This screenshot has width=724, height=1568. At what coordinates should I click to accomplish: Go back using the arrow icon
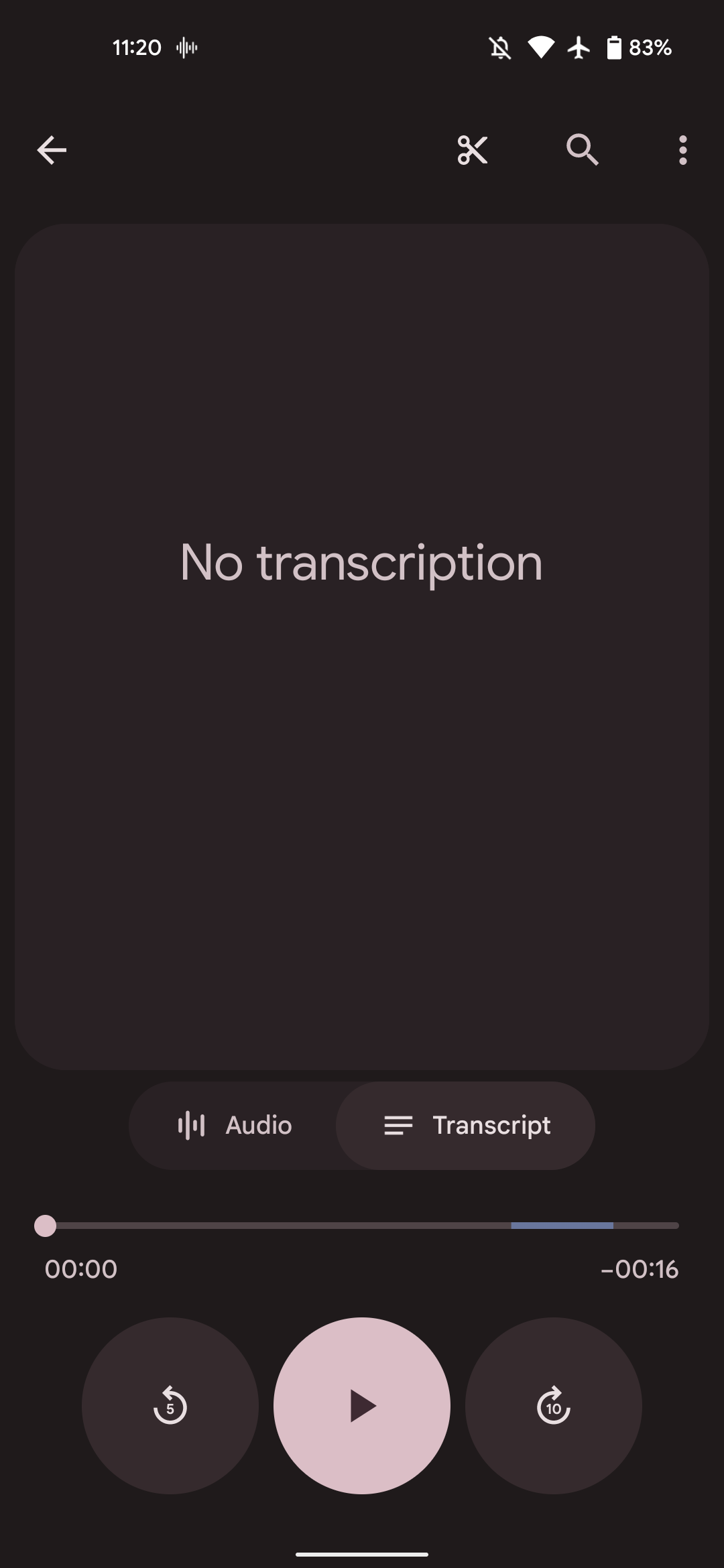(x=52, y=150)
